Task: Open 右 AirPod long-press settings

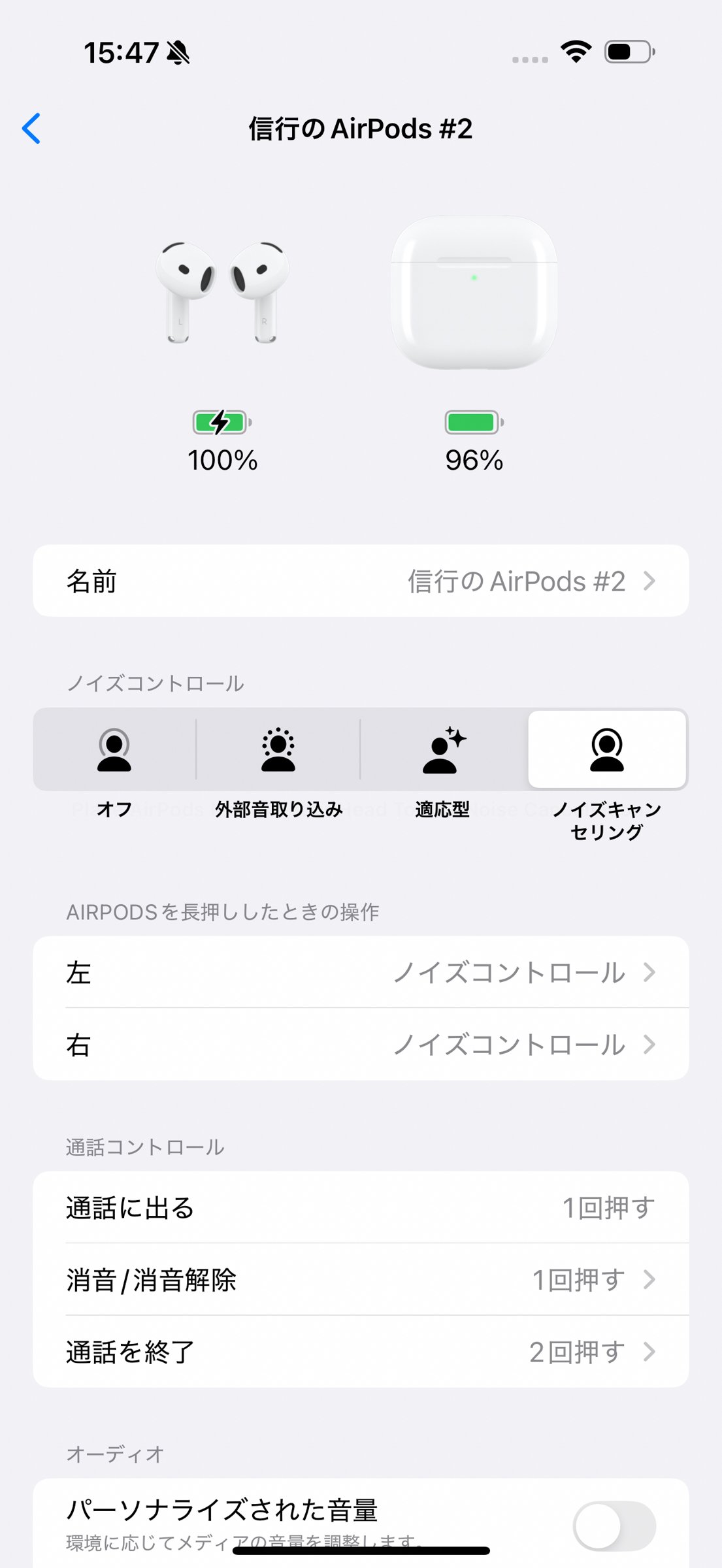Action: pos(361,1044)
